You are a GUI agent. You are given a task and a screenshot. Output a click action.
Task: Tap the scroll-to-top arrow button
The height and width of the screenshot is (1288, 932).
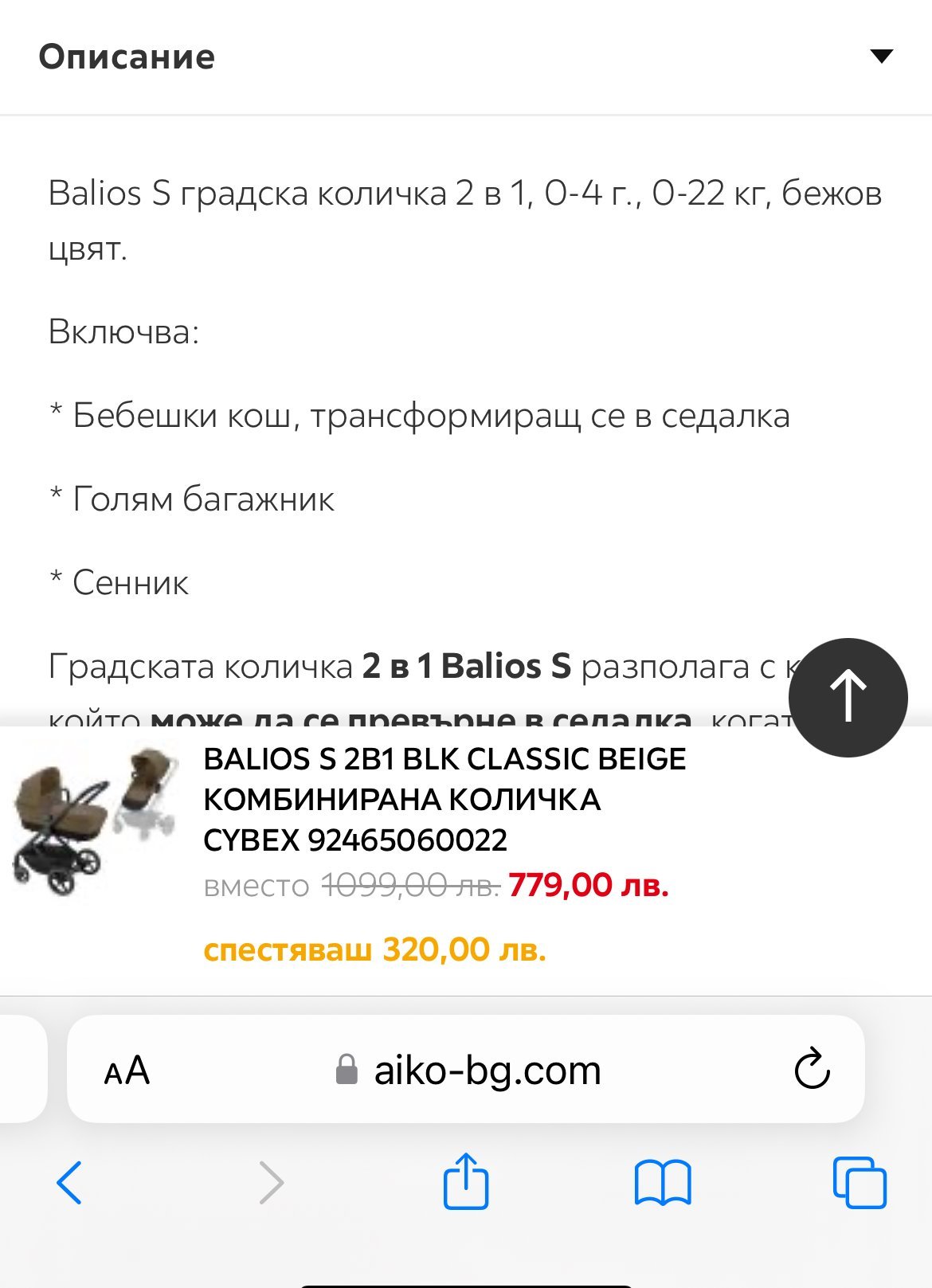pos(848,697)
